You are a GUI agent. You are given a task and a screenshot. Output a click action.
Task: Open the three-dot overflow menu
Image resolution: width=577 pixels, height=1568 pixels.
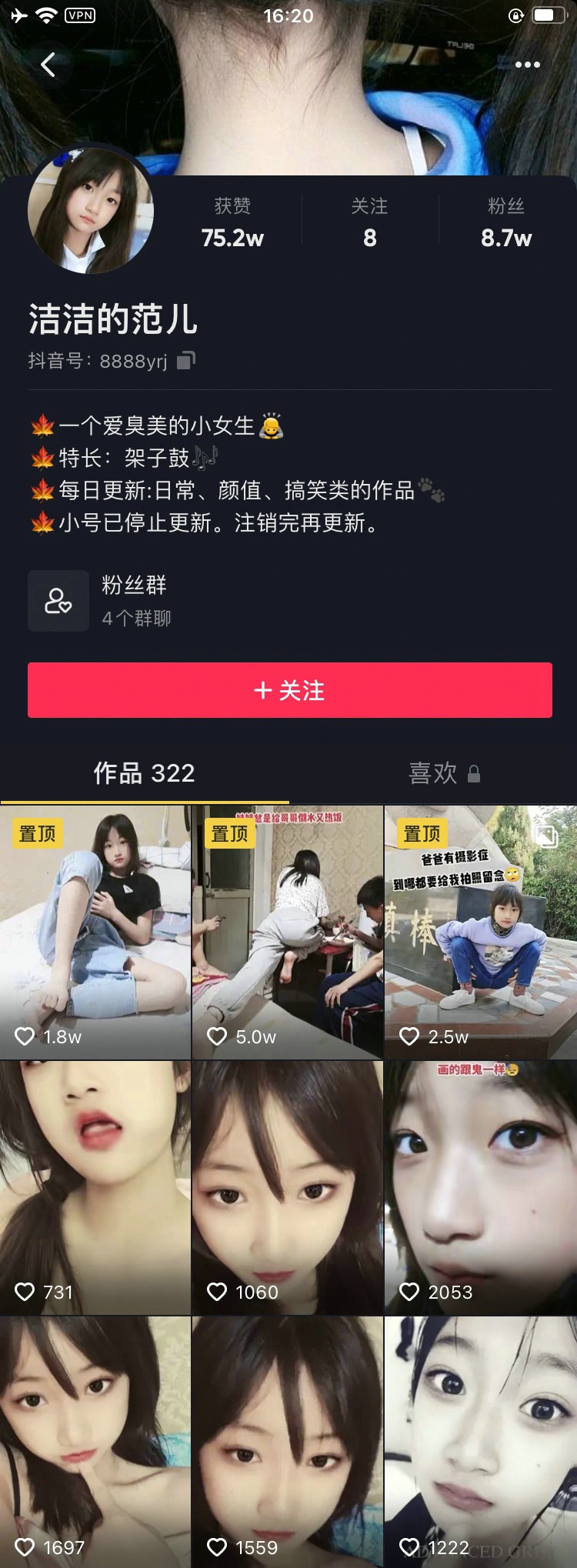point(527,65)
